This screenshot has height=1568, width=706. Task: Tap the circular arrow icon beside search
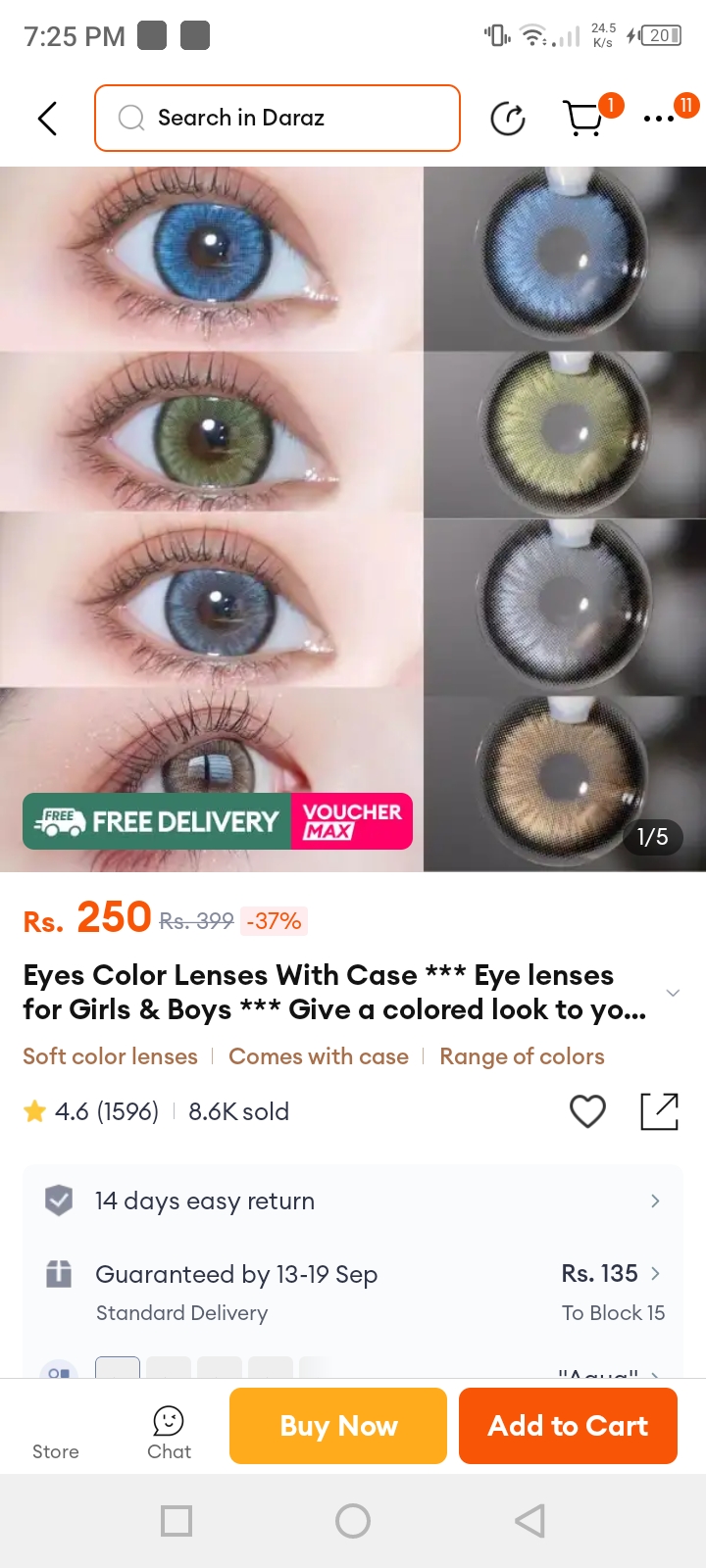(x=507, y=119)
